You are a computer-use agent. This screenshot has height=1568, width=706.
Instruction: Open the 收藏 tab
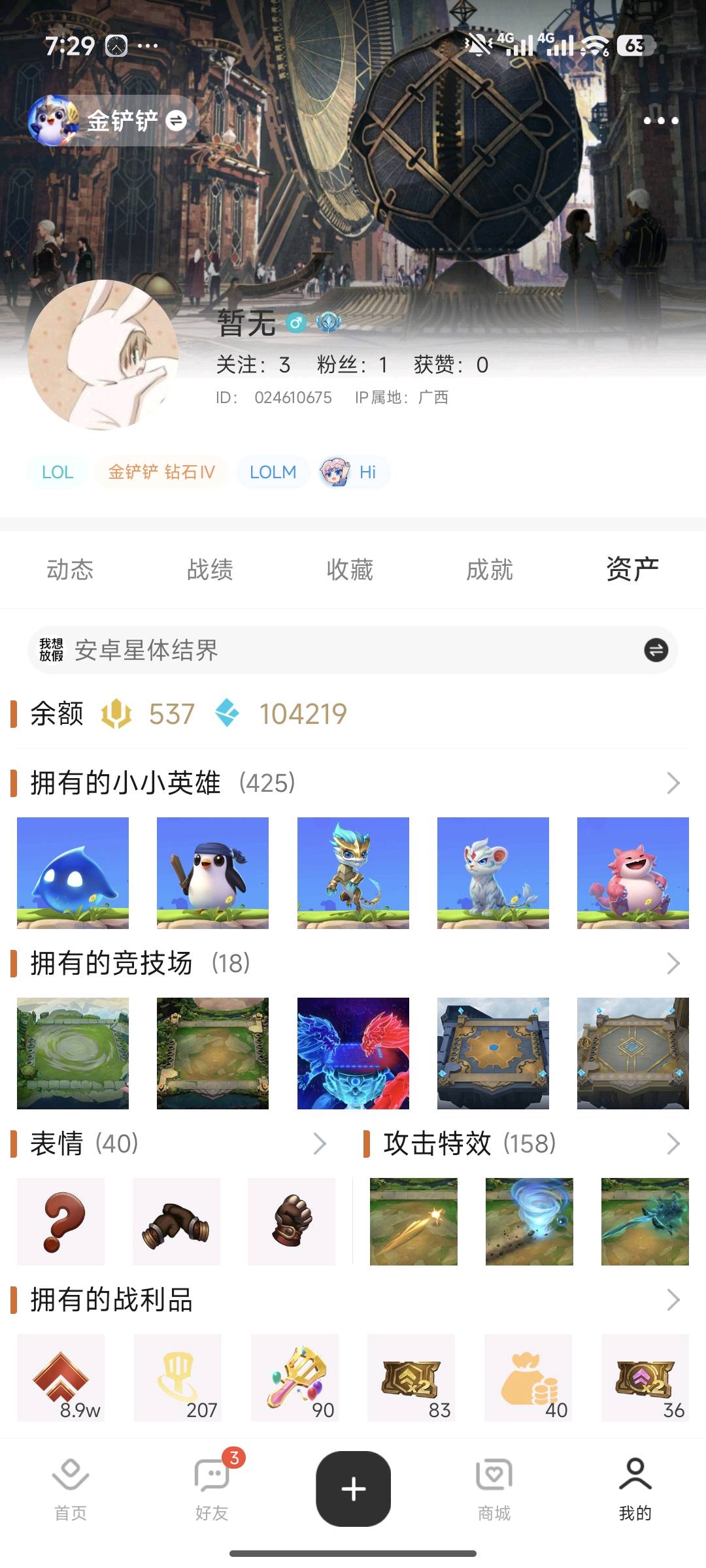[350, 570]
